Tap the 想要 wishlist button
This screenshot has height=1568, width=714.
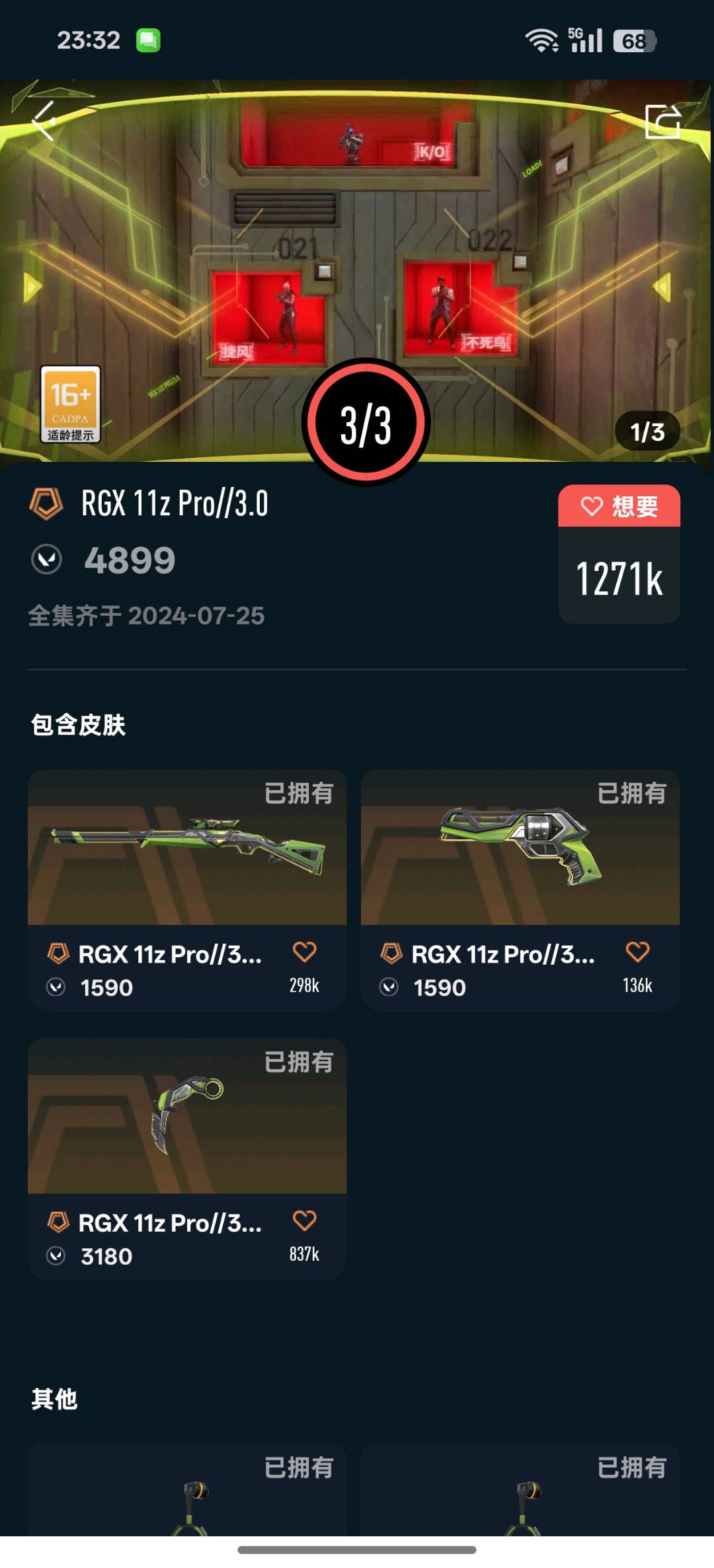619,507
